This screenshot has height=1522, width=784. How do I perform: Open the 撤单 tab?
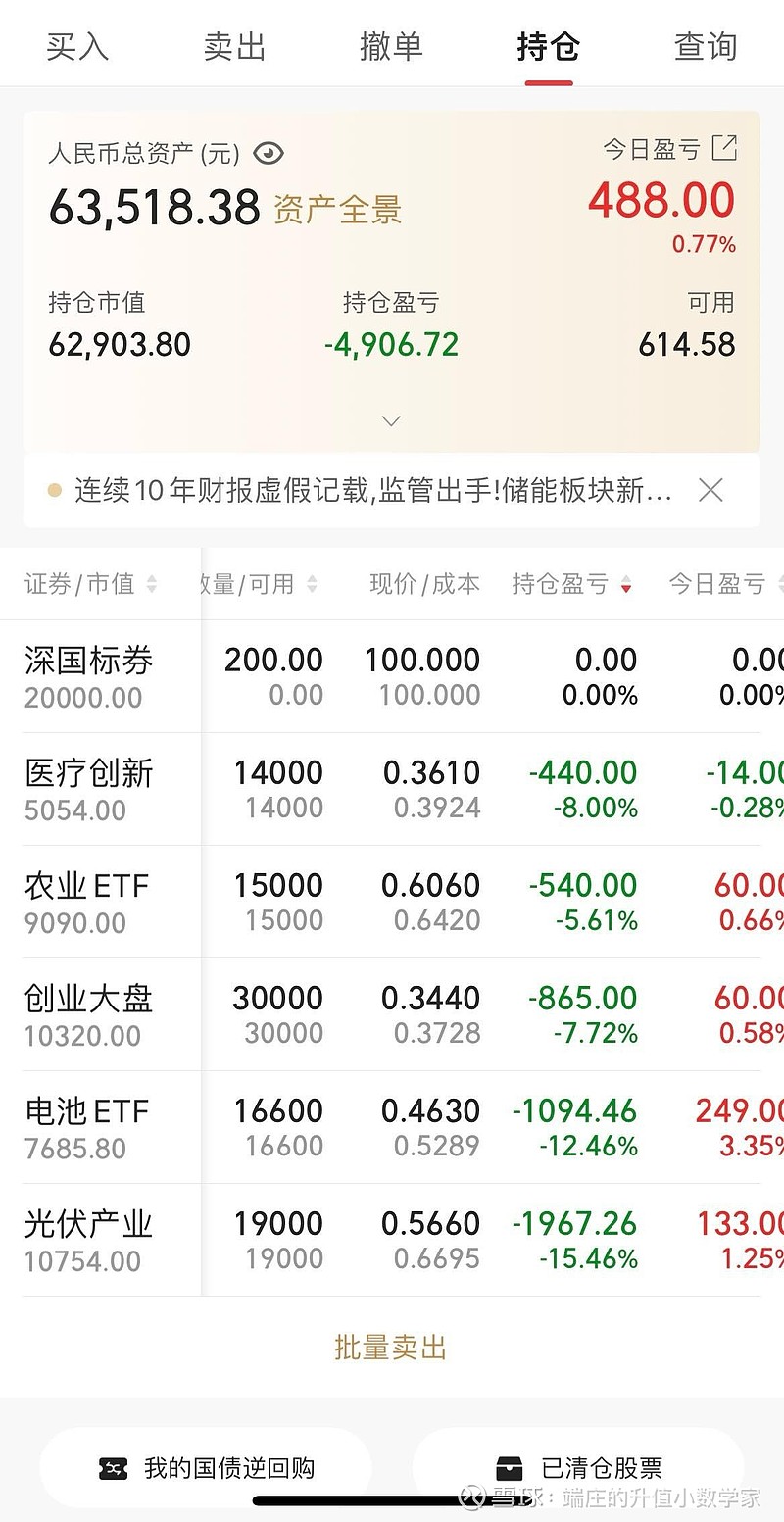click(391, 46)
